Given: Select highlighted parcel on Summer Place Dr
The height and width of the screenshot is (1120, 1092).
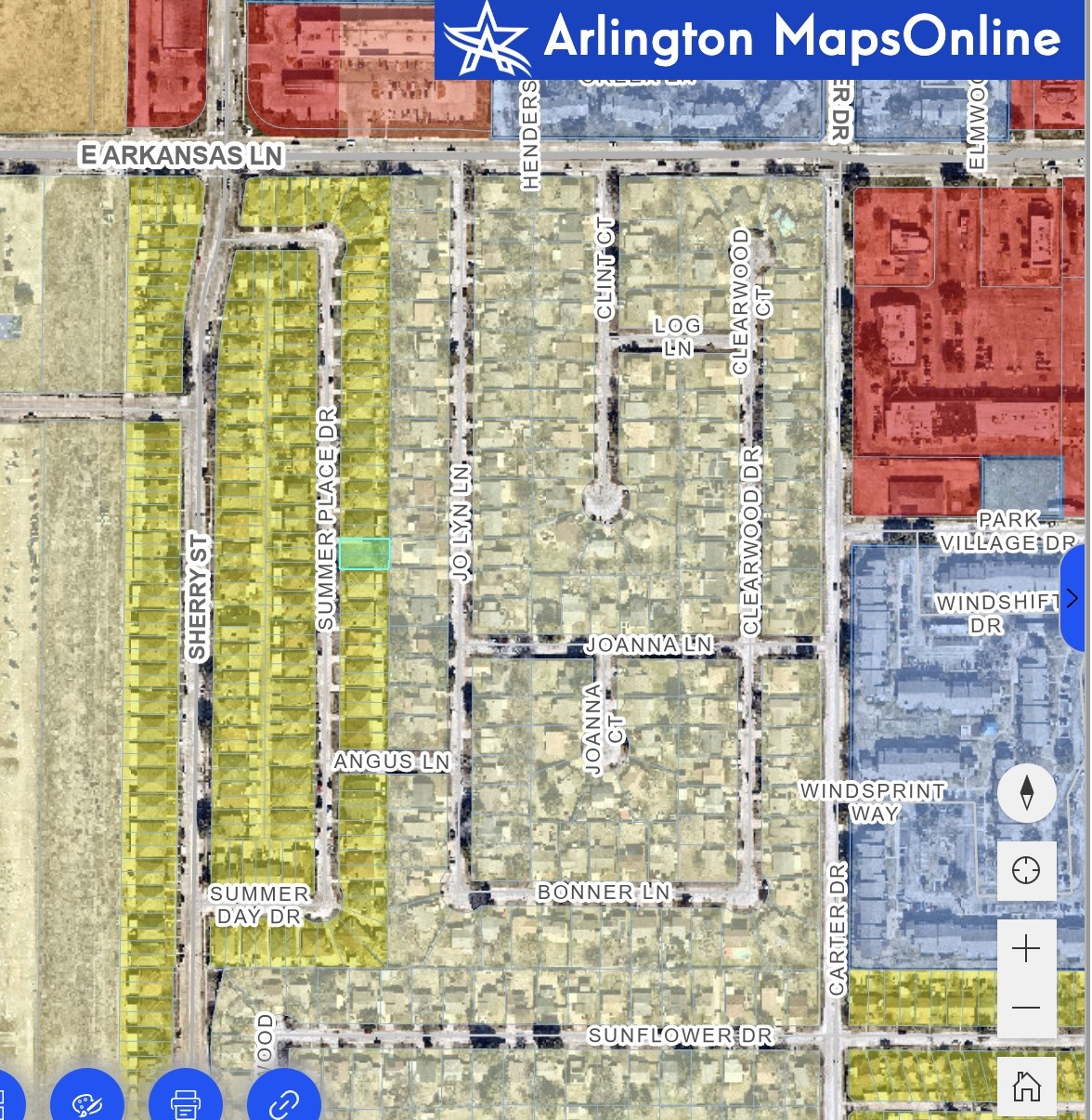Looking at the screenshot, I should [x=363, y=553].
